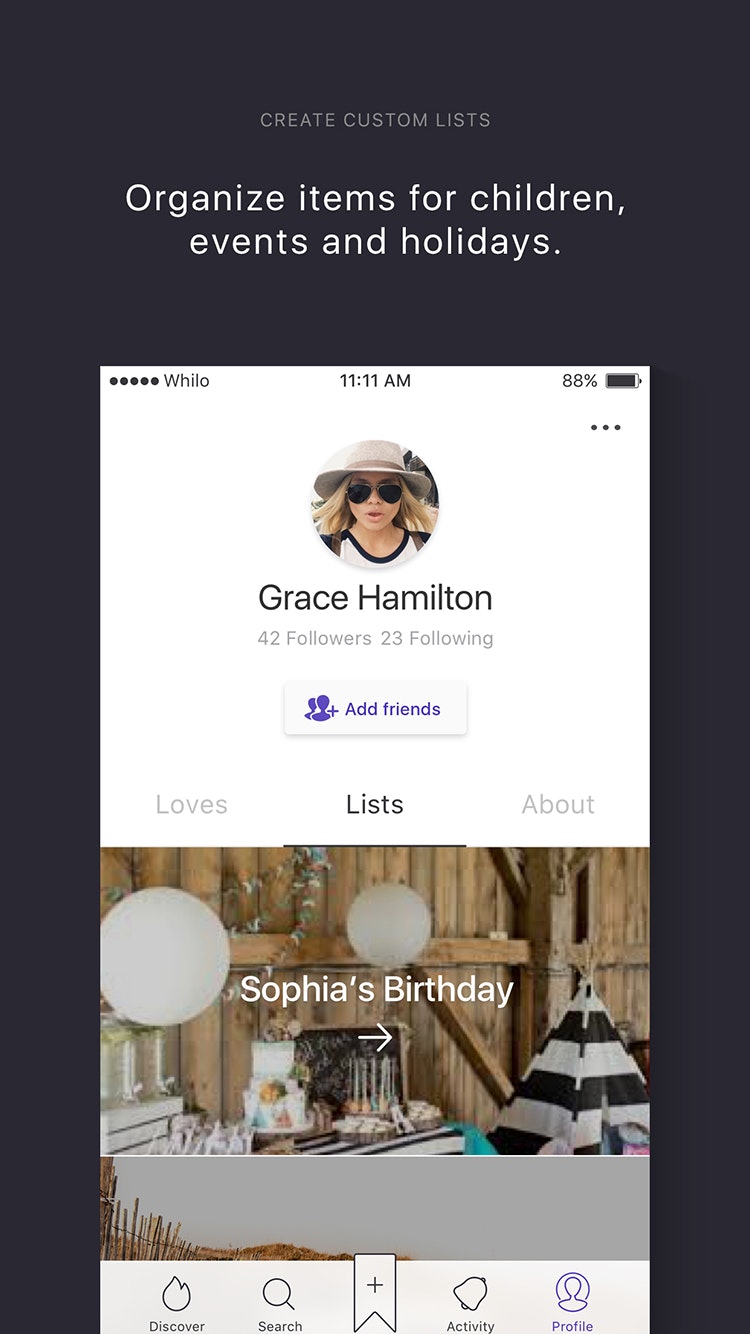Tap the plus bookmark icon to add item

(374, 1287)
